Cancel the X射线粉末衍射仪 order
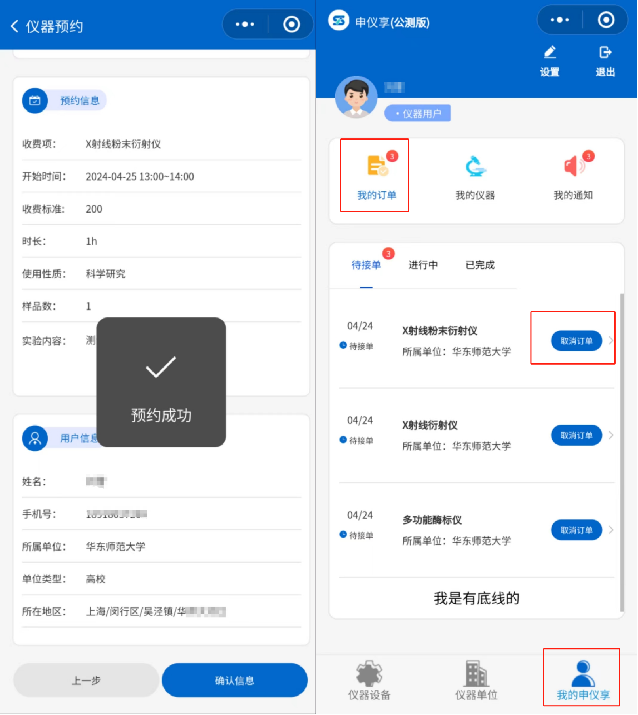The height and width of the screenshot is (715, 638). click(x=576, y=340)
